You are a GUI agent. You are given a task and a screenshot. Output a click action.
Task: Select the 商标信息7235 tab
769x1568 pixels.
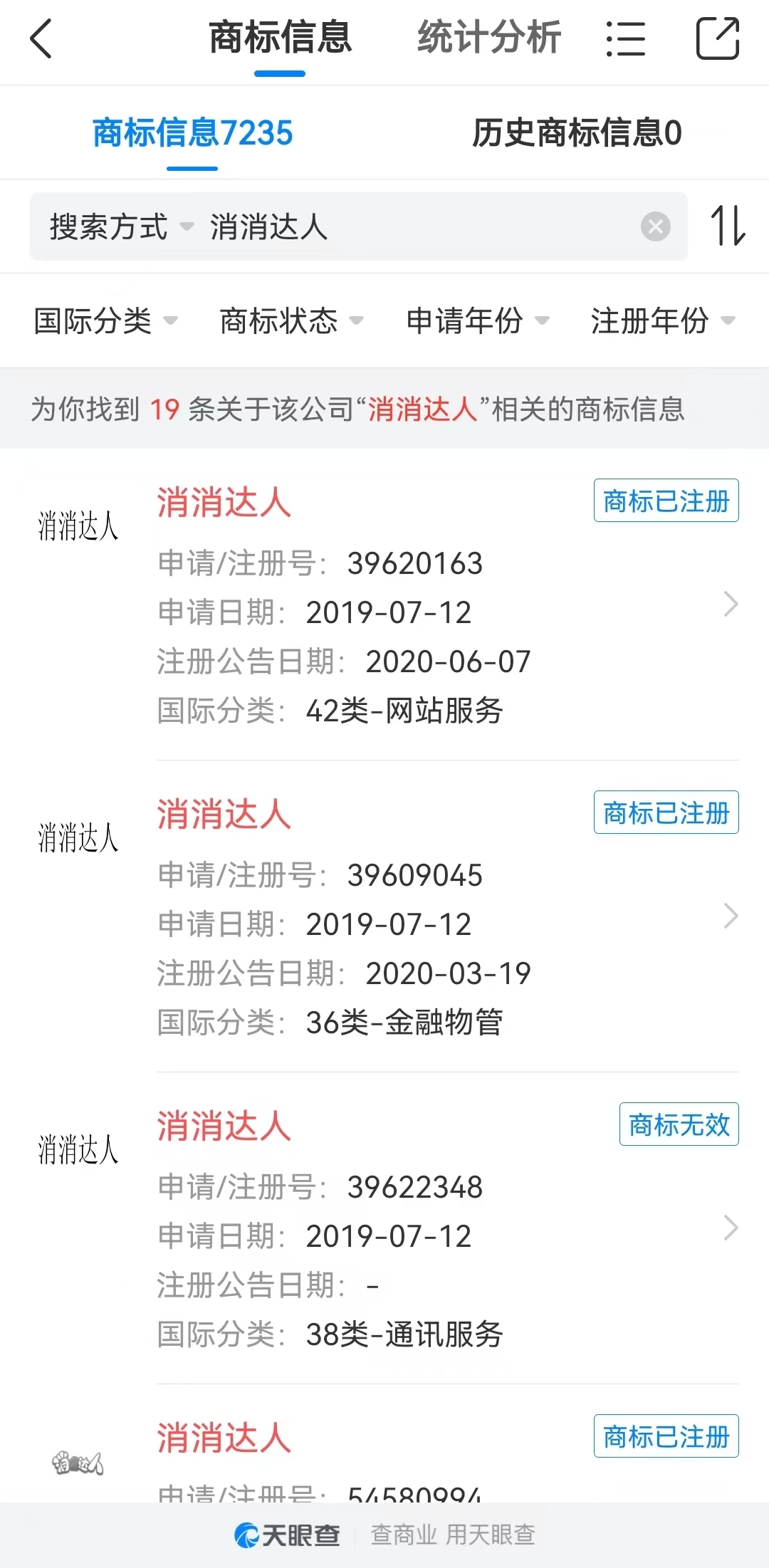(192, 133)
